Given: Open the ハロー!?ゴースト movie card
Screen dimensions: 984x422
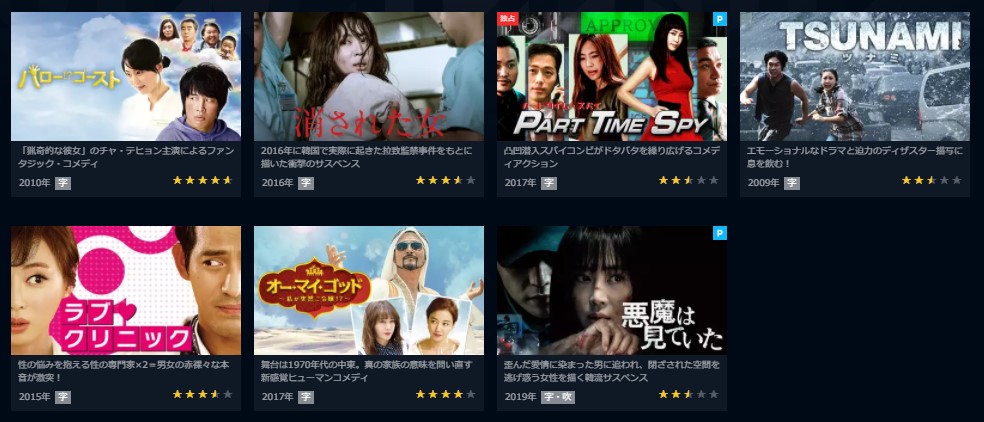Looking at the screenshot, I should click(125, 77).
